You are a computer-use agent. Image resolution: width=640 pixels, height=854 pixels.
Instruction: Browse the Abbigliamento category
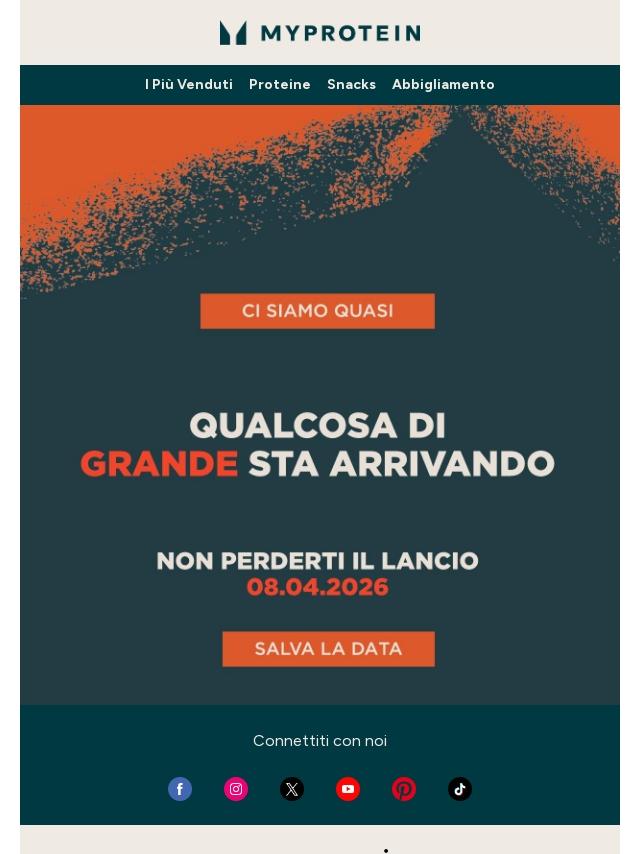pyautogui.click(x=443, y=85)
